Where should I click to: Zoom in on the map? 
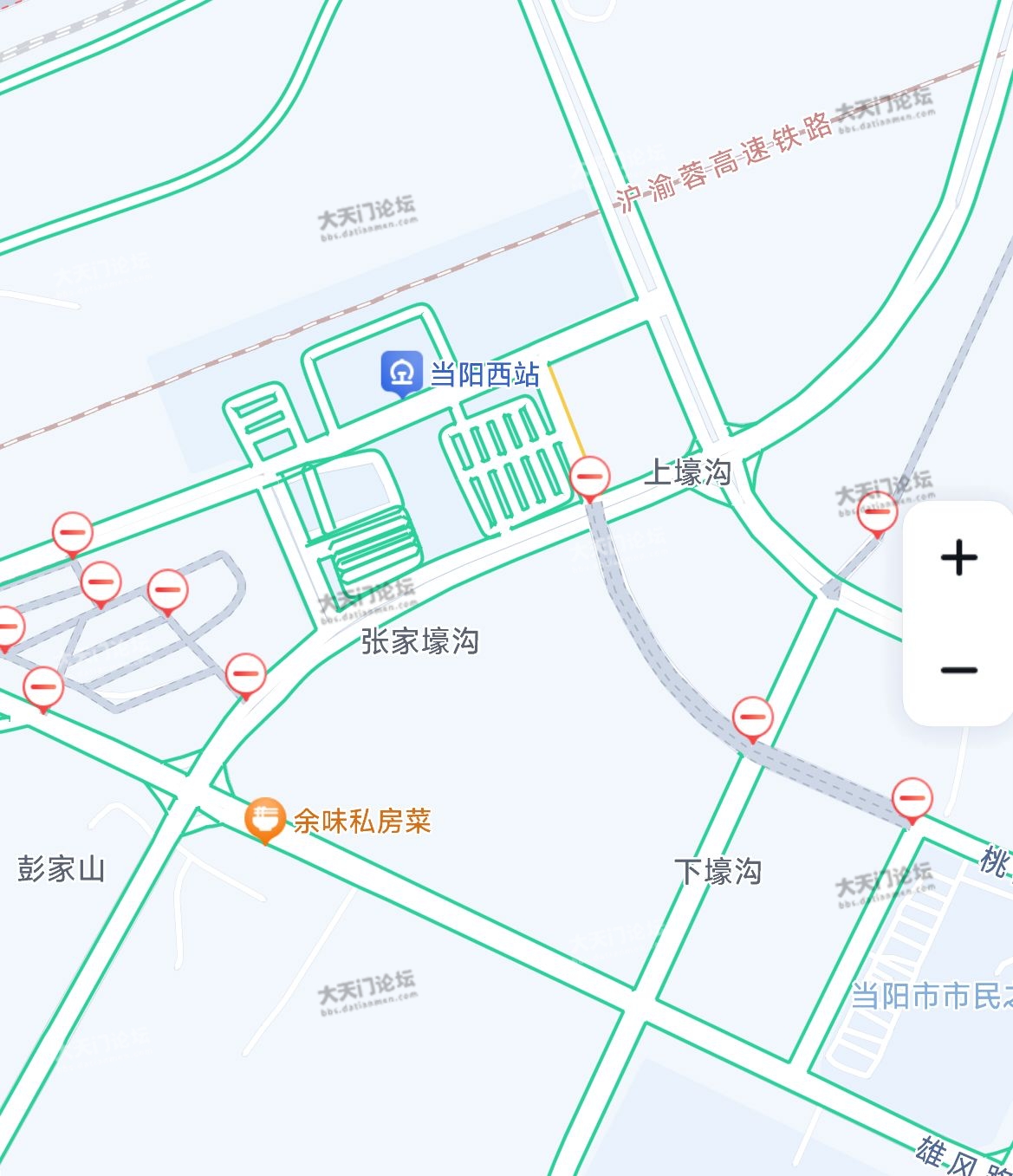(958, 557)
